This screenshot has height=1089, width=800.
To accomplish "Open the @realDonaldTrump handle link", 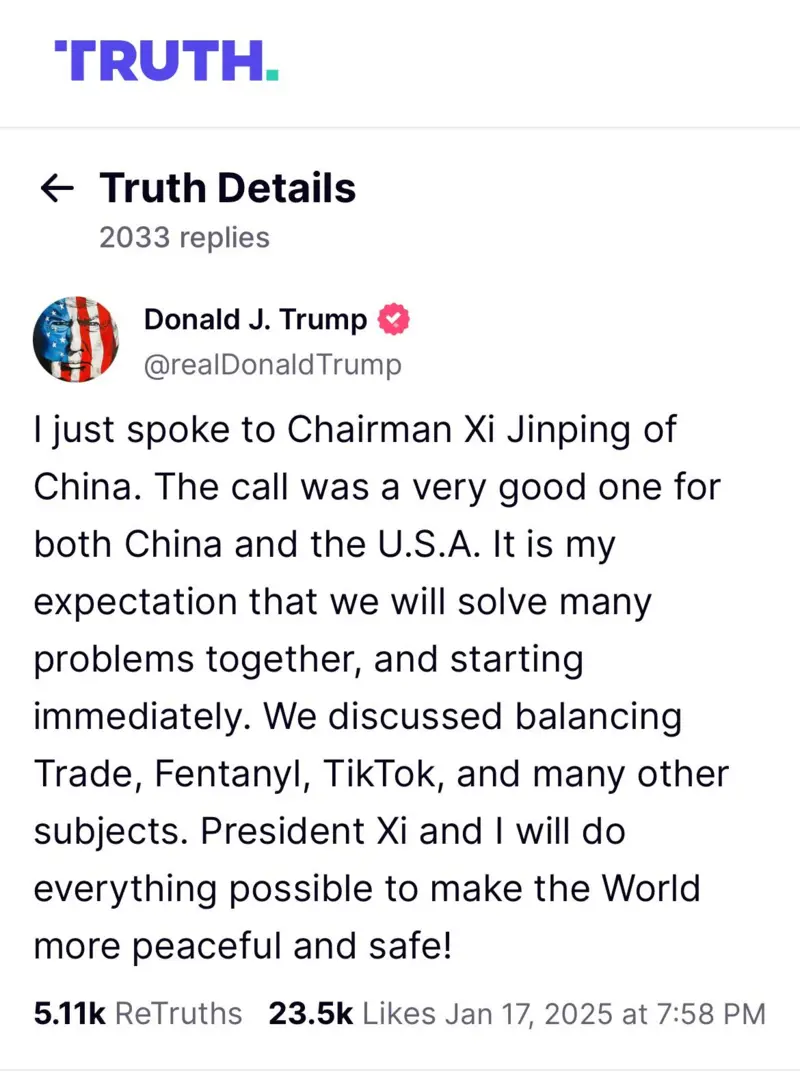I will [272, 365].
